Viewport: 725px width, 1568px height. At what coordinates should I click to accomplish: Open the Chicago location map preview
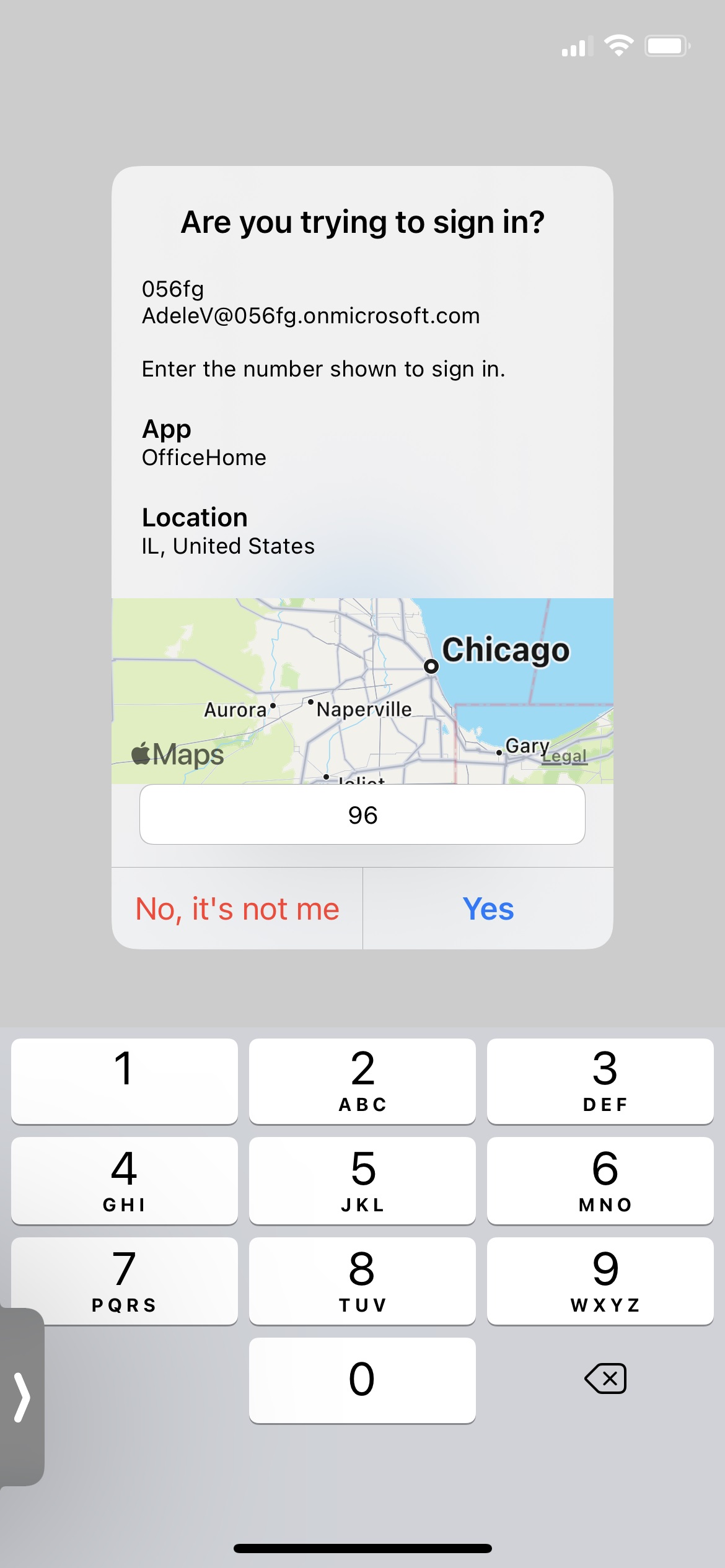[362, 690]
